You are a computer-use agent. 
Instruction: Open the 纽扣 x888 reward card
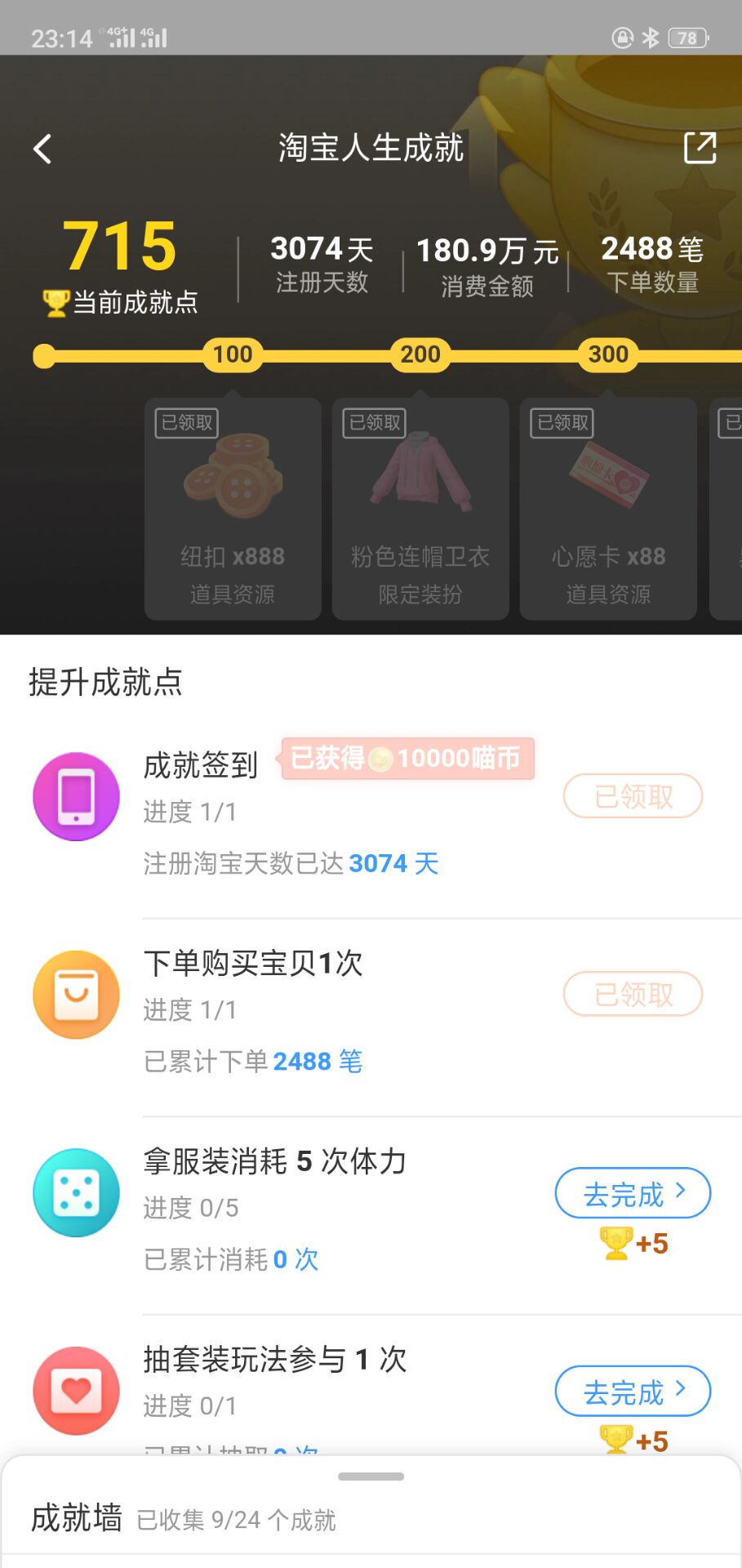(233, 508)
